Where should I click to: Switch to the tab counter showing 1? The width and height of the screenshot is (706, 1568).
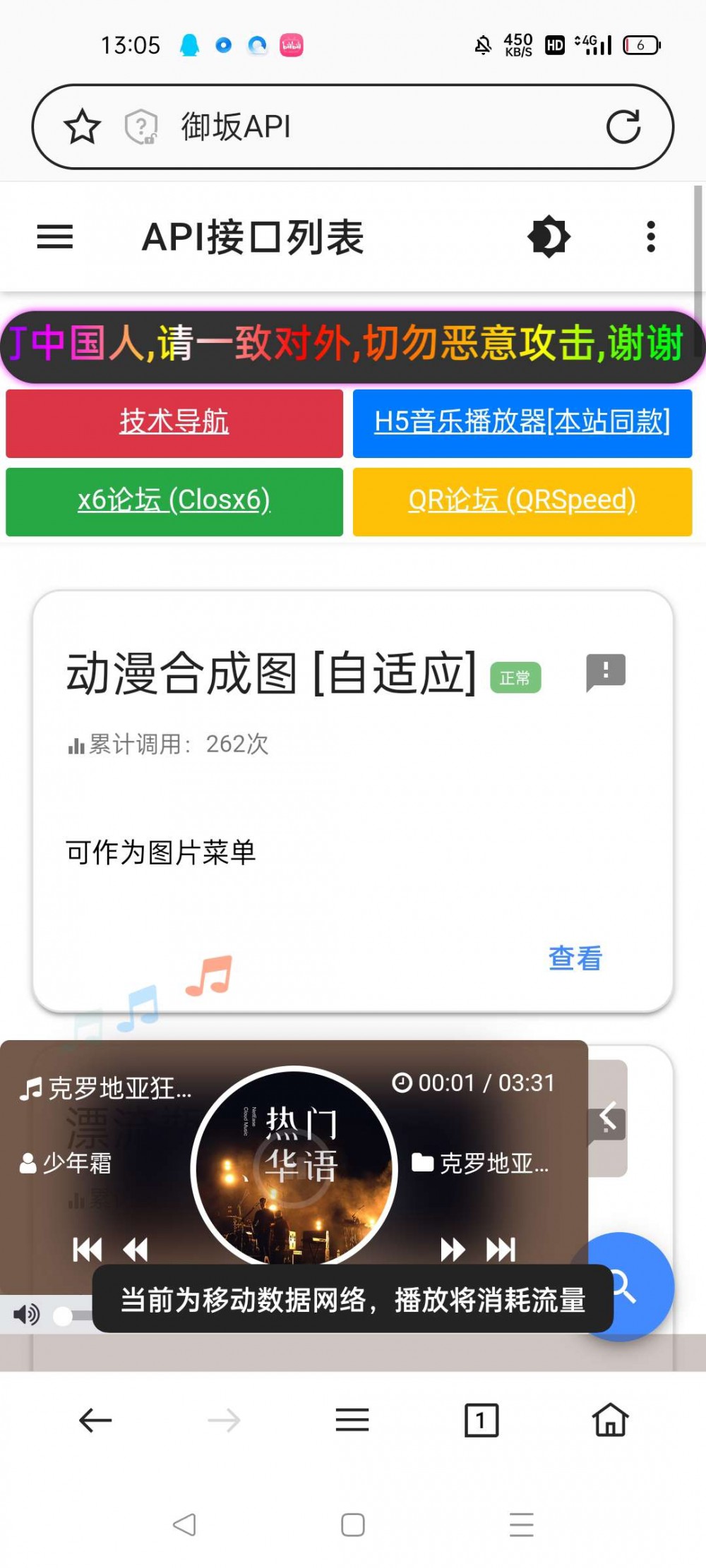[x=481, y=1421]
